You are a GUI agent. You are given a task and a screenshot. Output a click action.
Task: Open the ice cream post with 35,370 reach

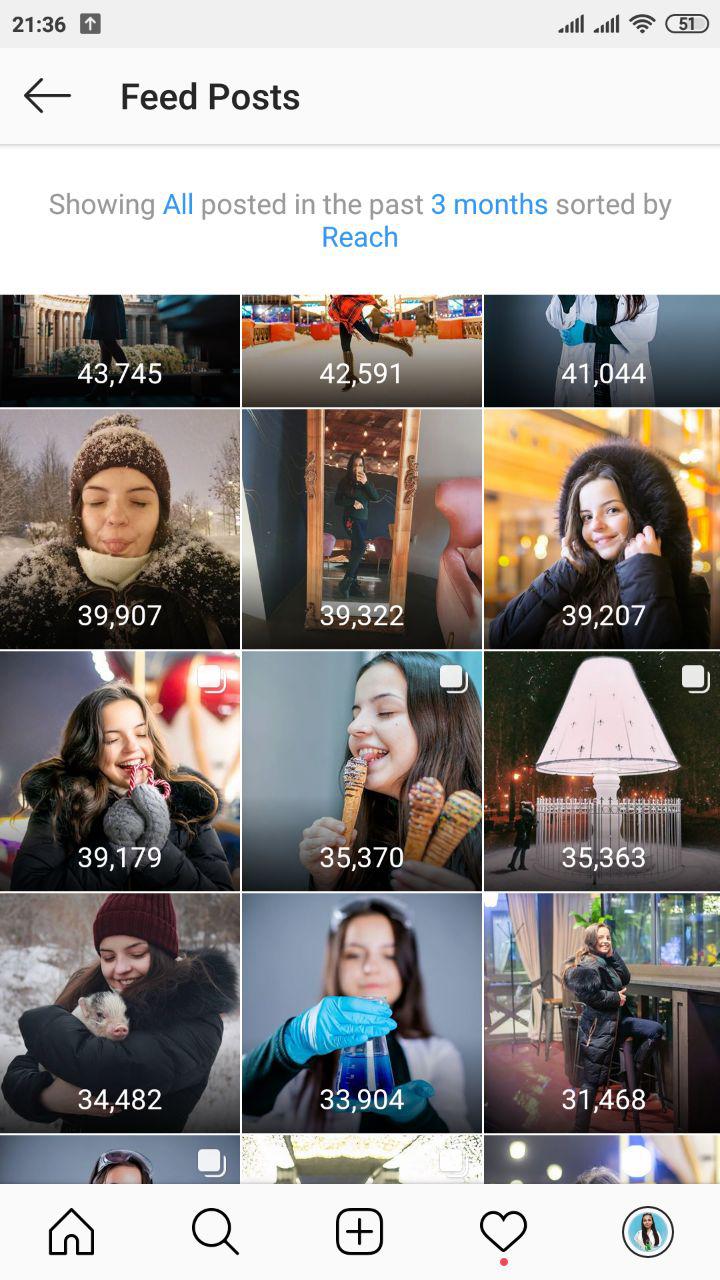click(x=361, y=771)
